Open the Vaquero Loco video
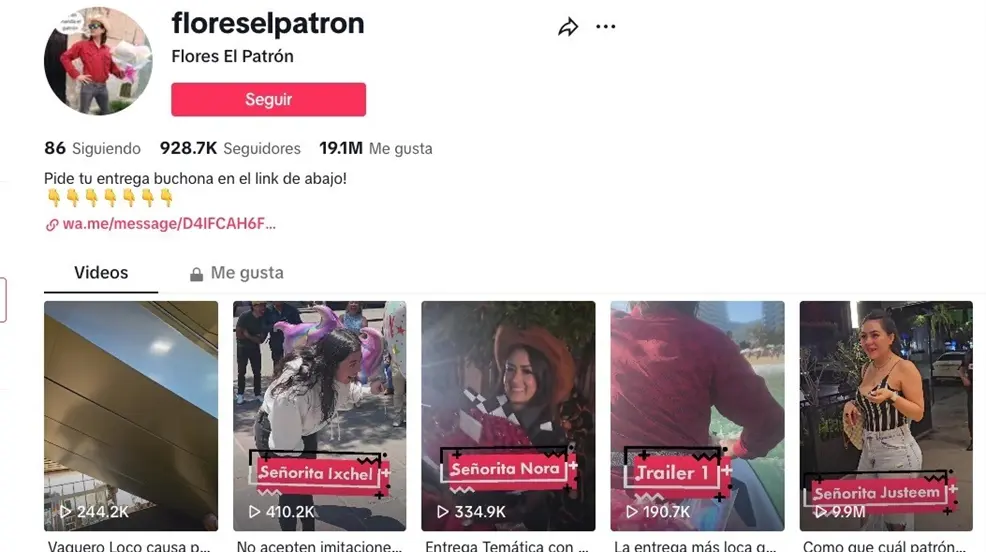The height and width of the screenshot is (552, 986). click(131, 415)
